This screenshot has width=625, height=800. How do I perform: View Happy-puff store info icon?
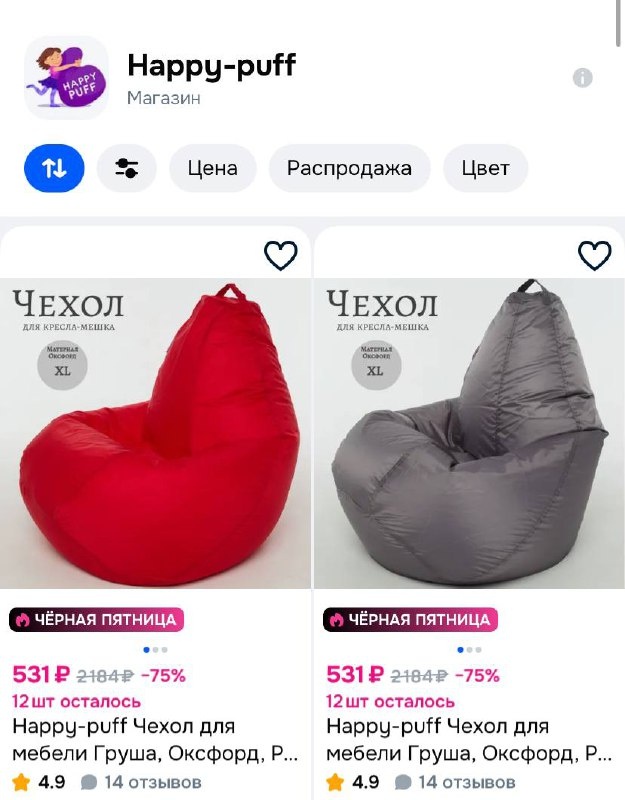(x=582, y=78)
